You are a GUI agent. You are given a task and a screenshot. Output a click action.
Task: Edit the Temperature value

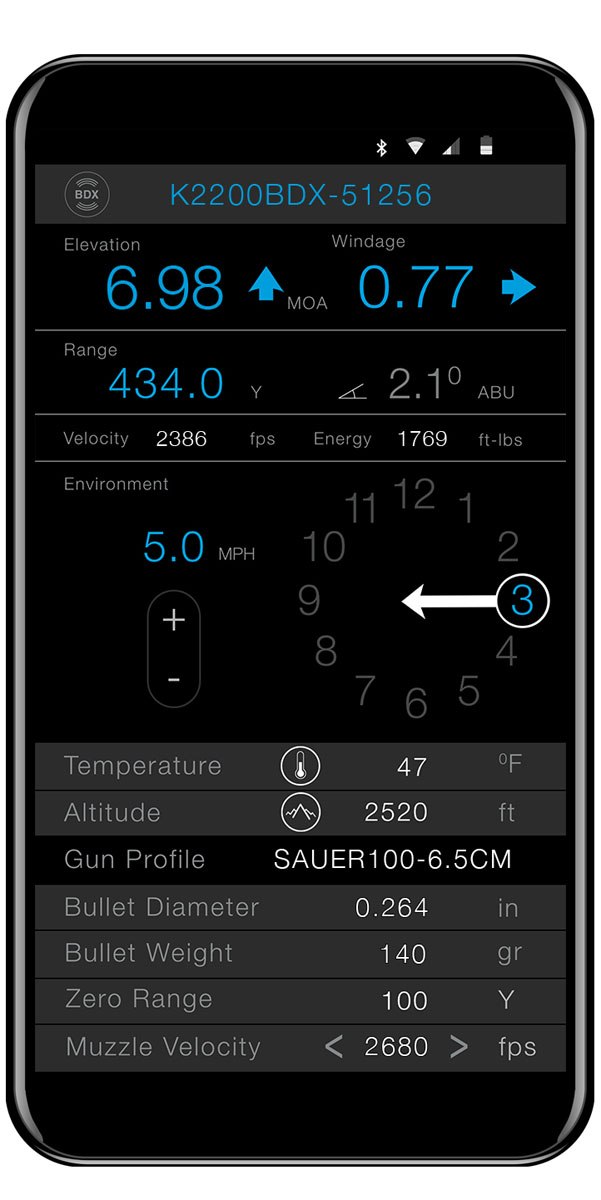pyautogui.click(x=411, y=767)
